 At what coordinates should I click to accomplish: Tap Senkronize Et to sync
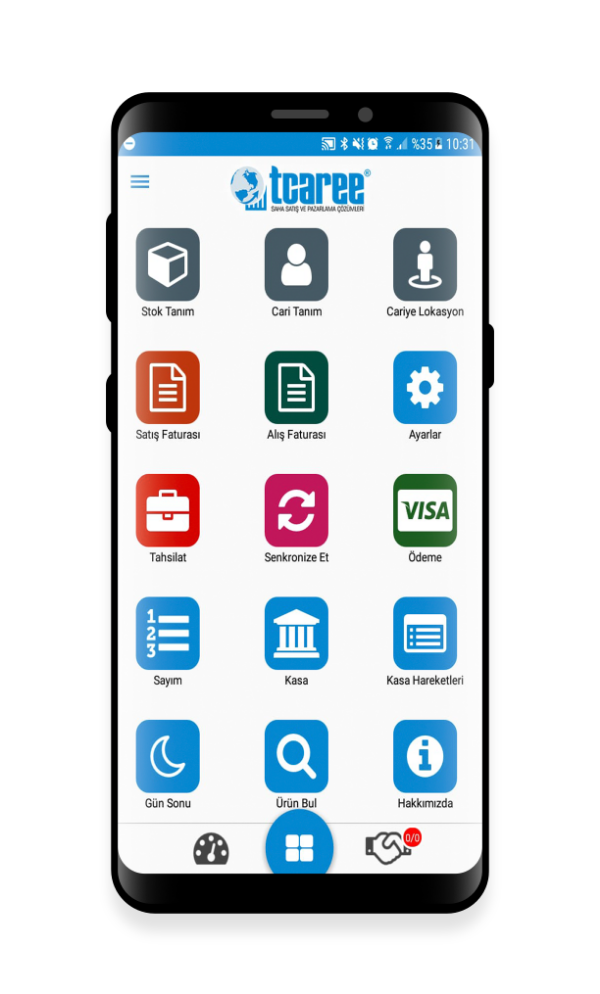(x=296, y=511)
